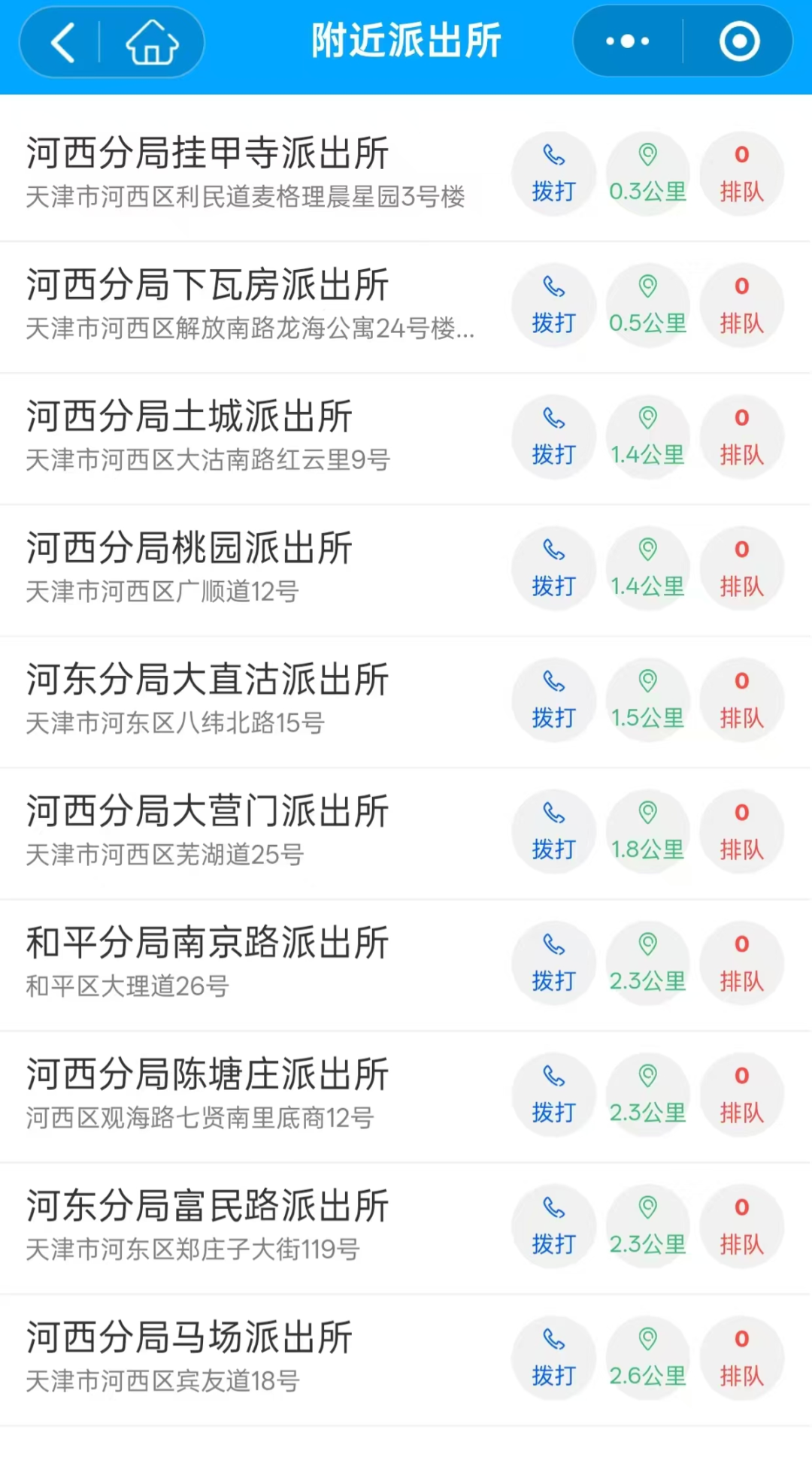812x1460 pixels.
Task: Call 河西分局桃园派出所
Action: click(554, 568)
